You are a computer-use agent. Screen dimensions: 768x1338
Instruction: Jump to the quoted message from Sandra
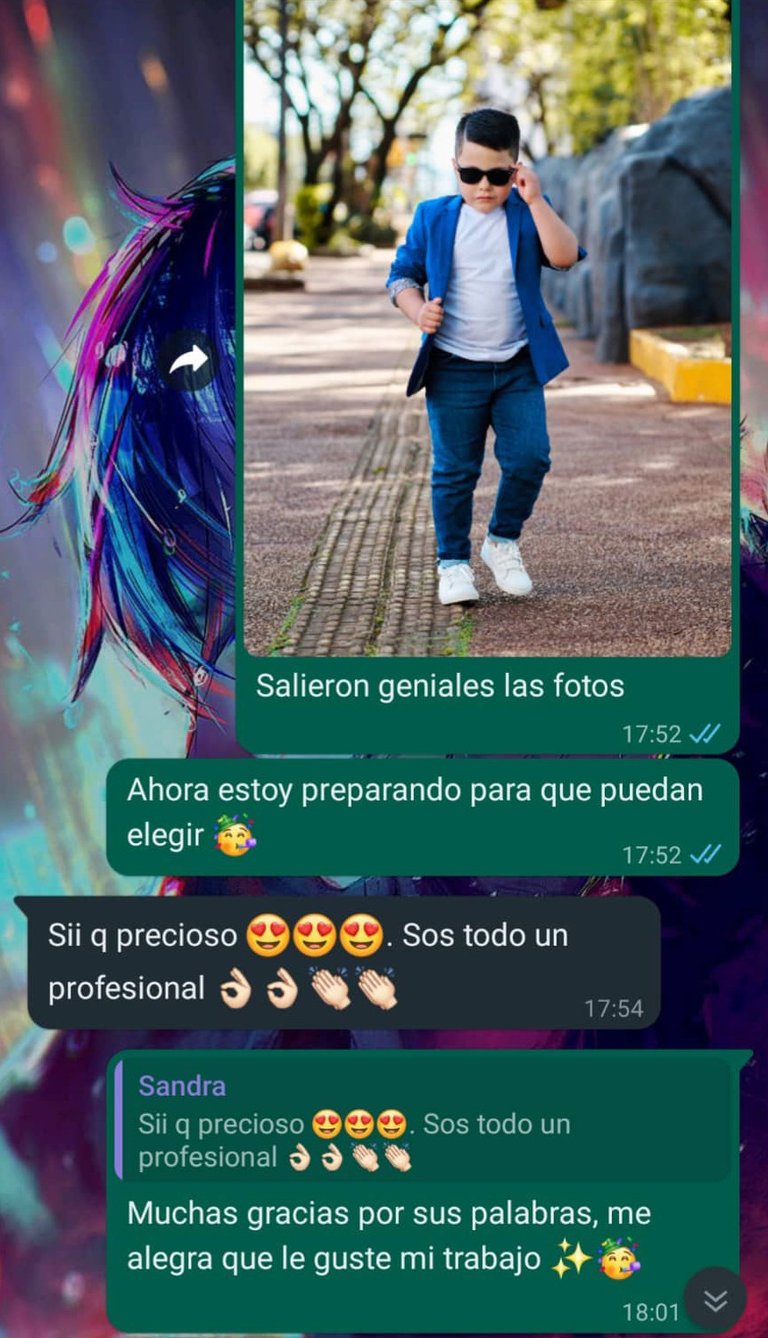coord(425,1120)
